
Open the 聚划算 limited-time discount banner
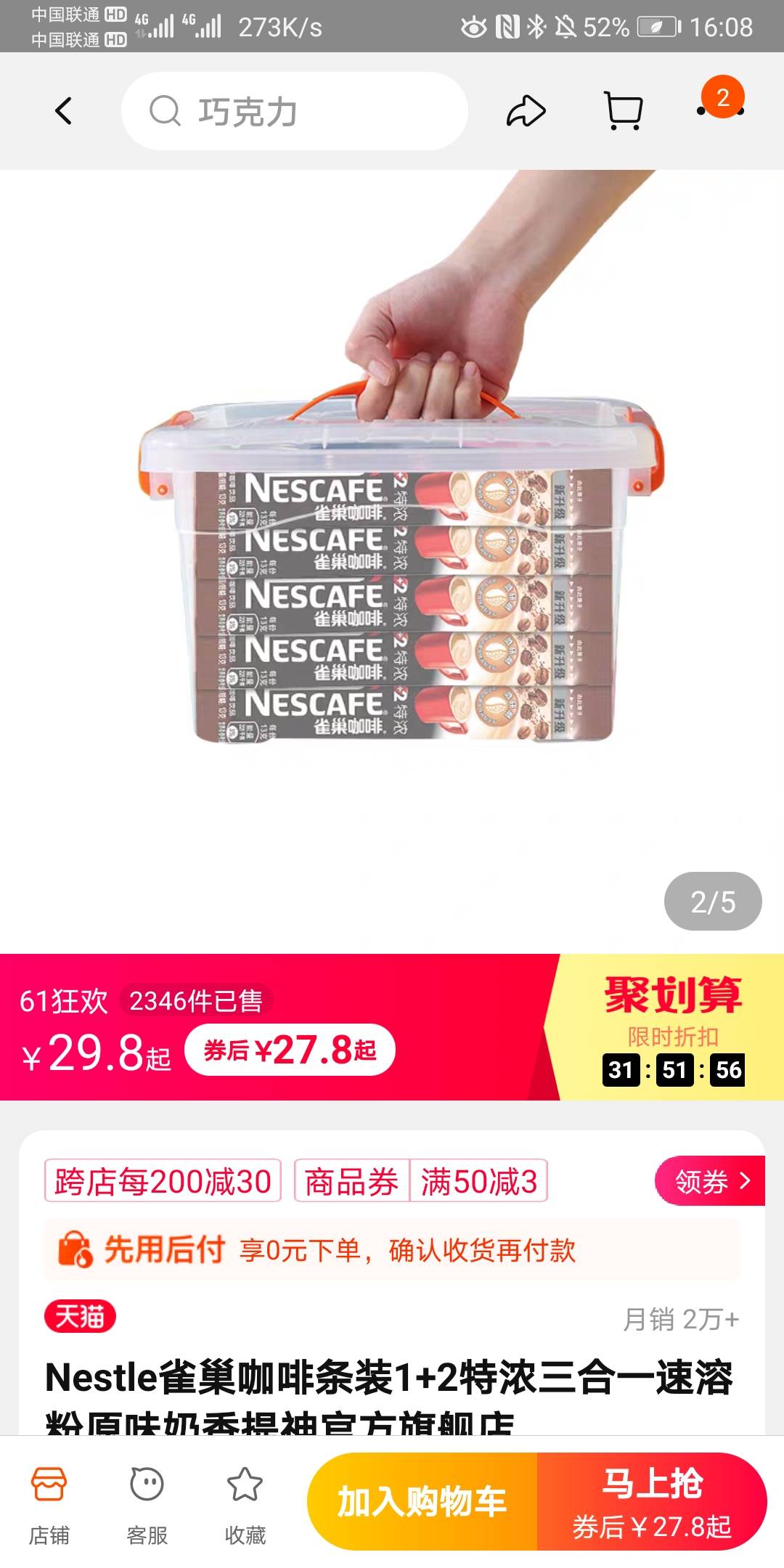pyautogui.click(x=672, y=1027)
